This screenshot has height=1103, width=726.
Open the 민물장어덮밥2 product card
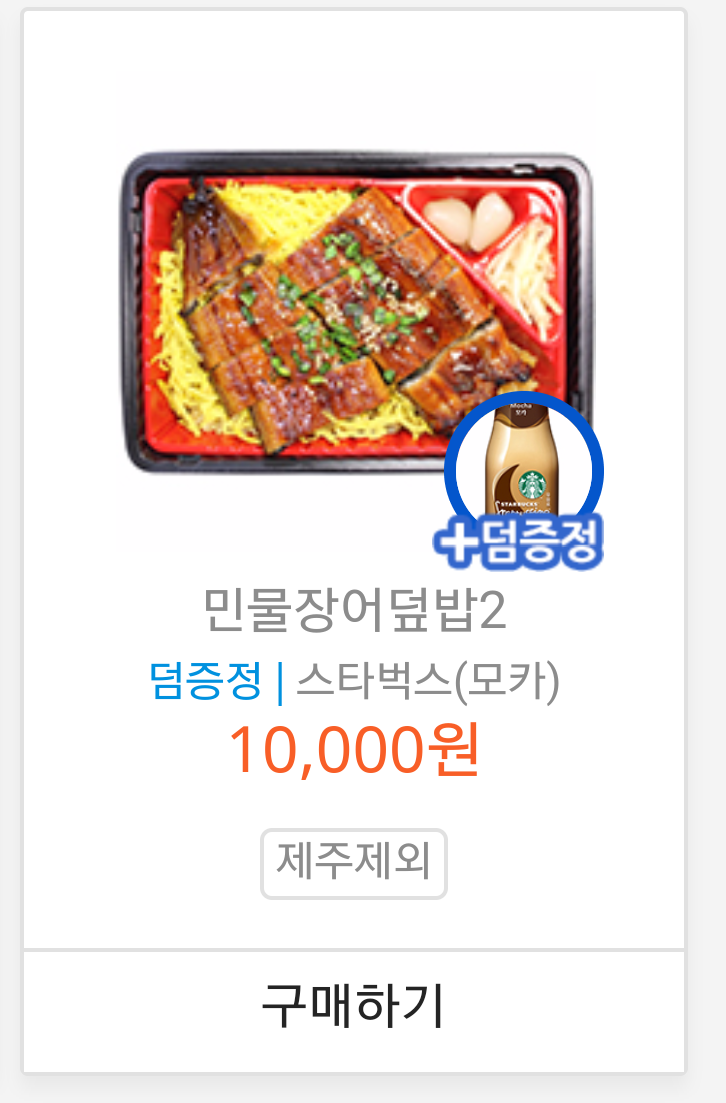[354, 478]
